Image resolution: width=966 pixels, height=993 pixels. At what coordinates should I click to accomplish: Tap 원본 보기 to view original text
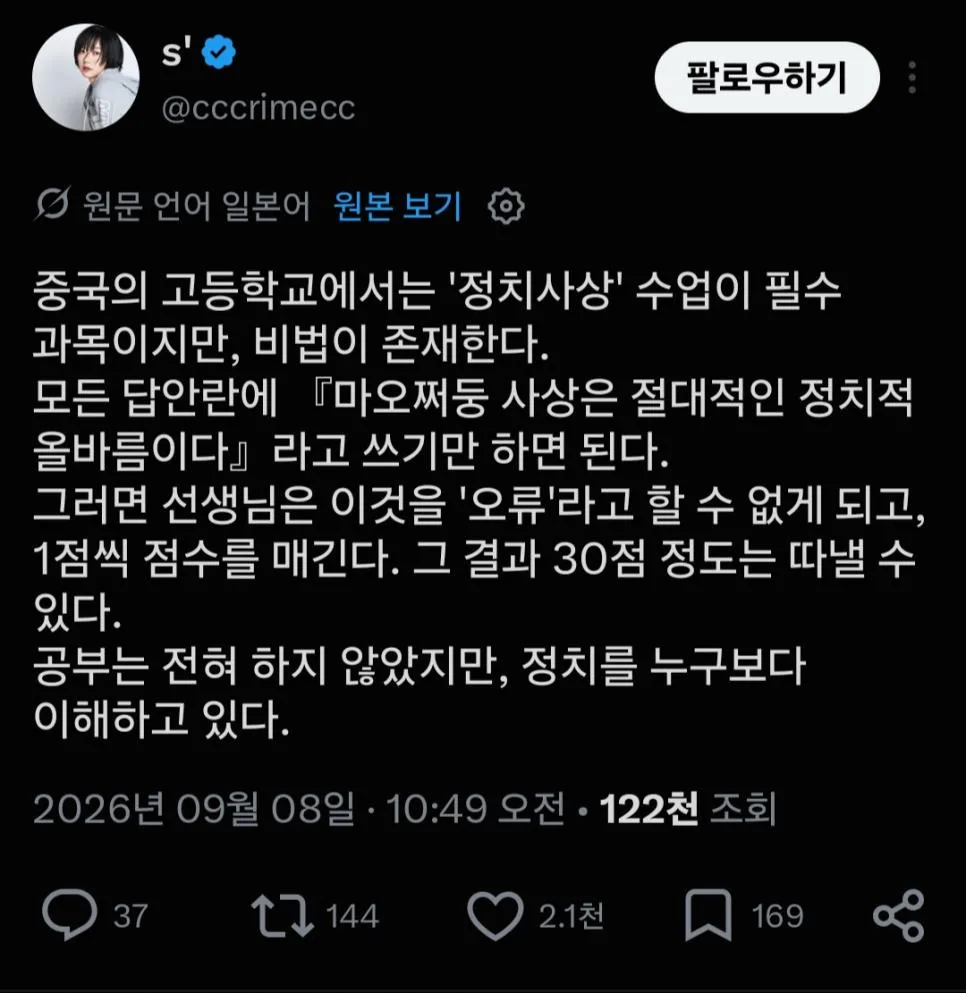pyautogui.click(x=397, y=206)
